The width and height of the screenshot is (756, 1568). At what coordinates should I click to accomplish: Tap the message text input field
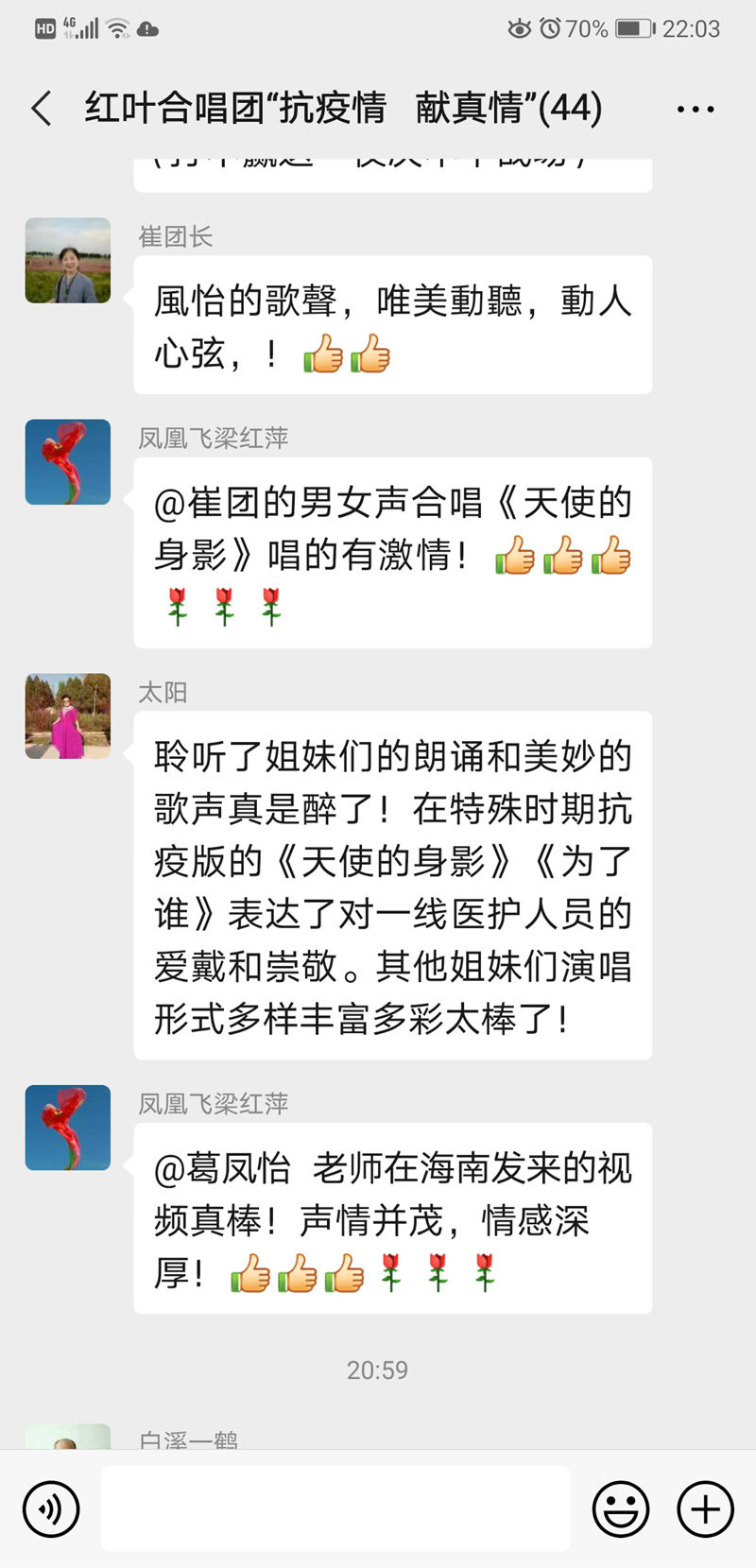[x=335, y=1508]
